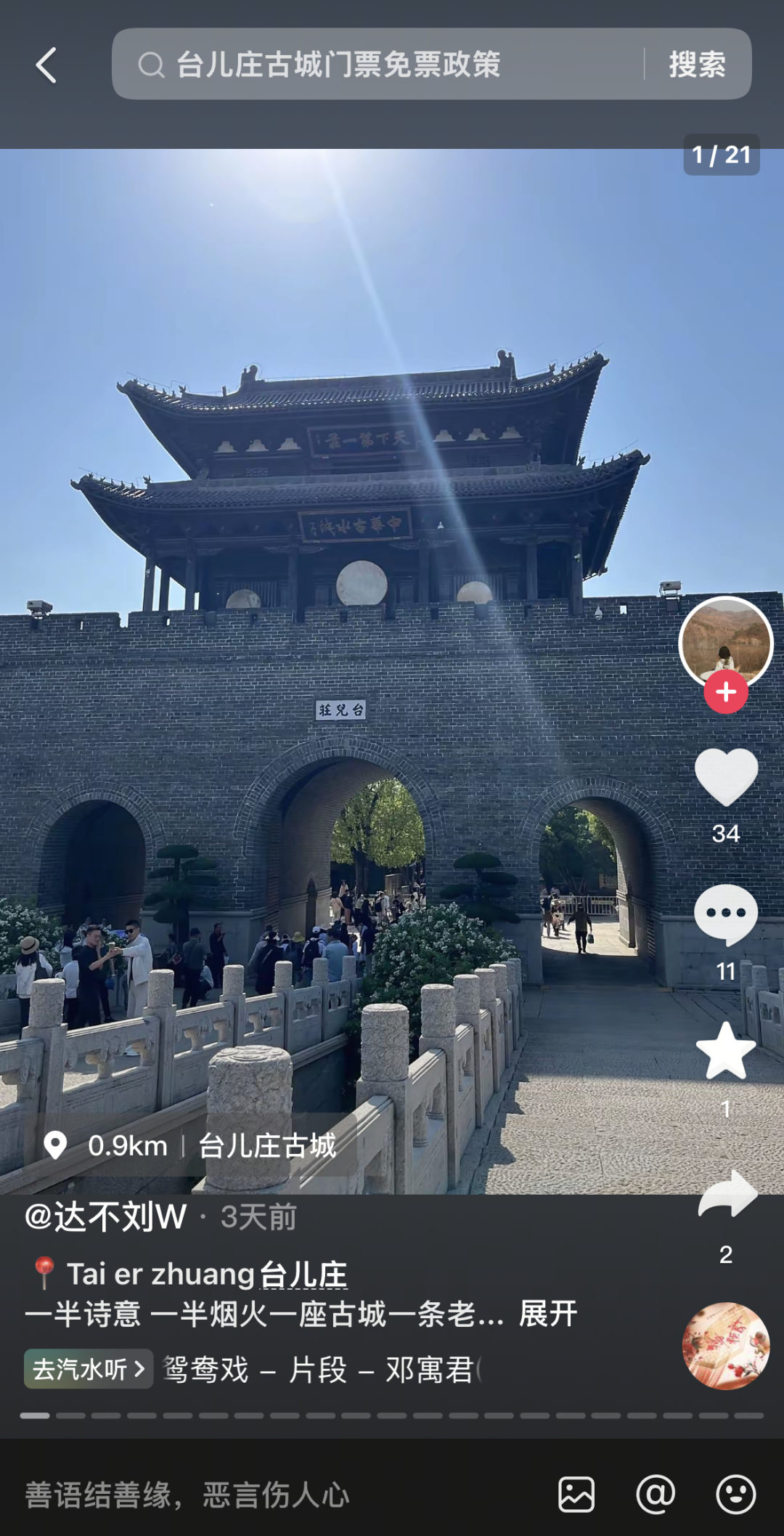Tap the 搜索 button
The width and height of the screenshot is (784, 1536).
[x=697, y=64]
